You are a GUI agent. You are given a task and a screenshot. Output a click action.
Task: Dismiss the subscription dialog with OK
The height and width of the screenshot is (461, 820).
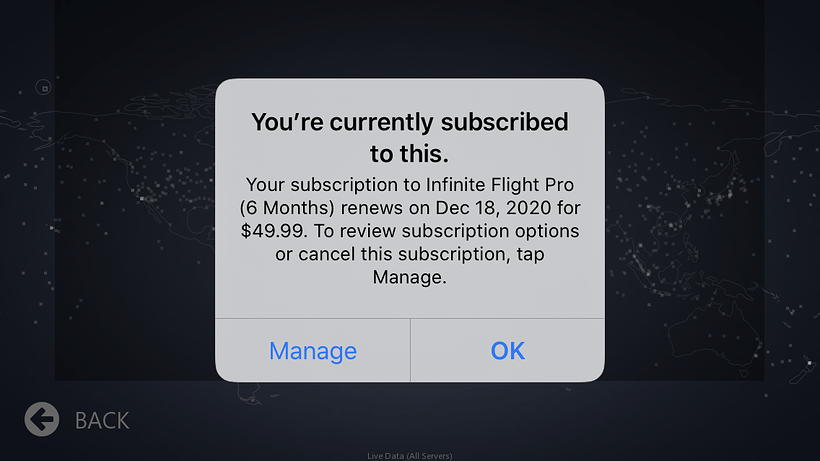tap(507, 351)
